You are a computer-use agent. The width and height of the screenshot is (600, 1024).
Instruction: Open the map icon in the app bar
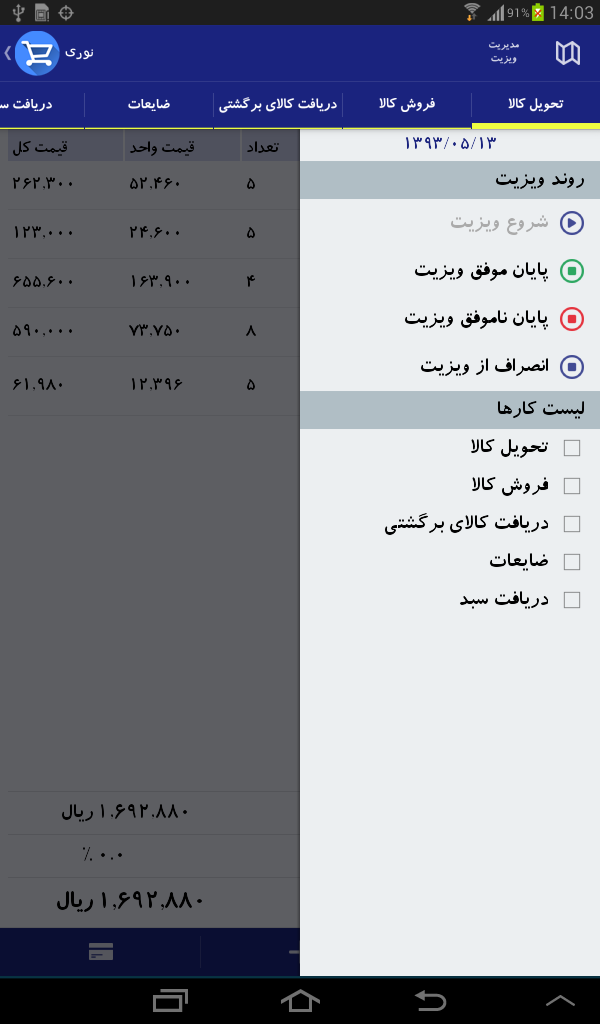pyautogui.click(x=567, y=53)
